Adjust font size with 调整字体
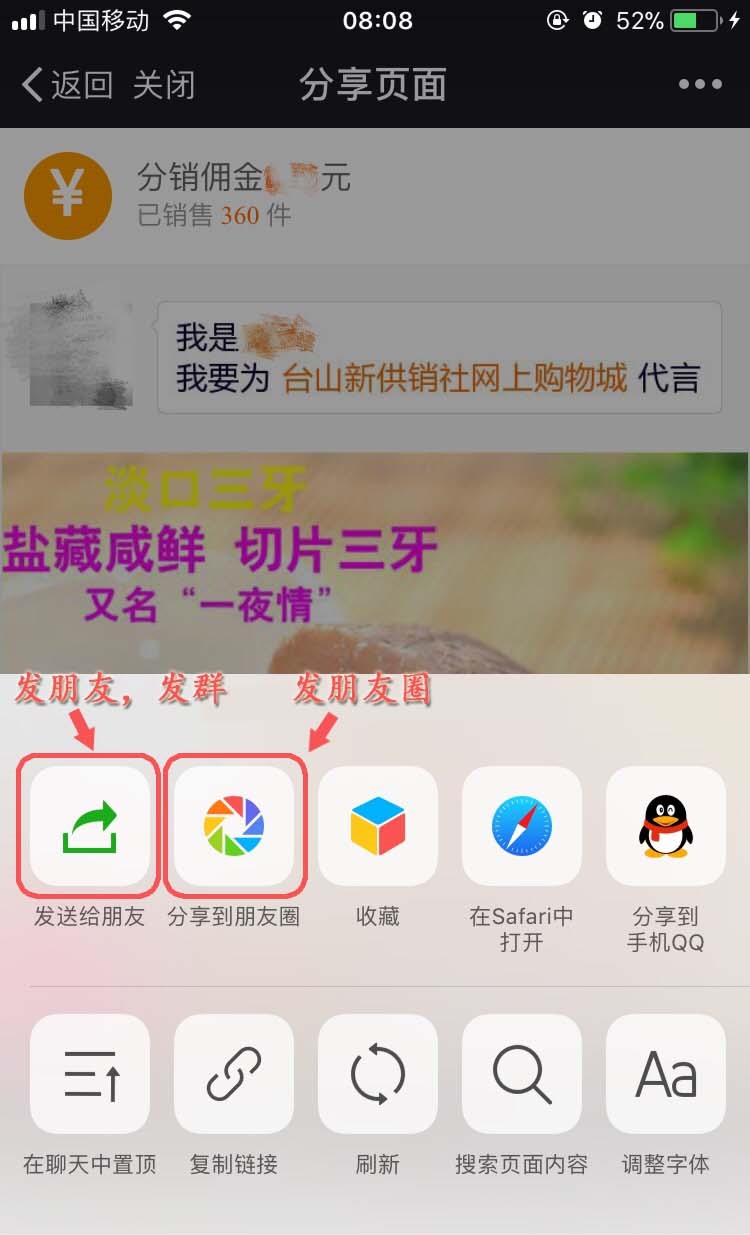Viewport: 750px width, 1235px height. point(666,1074)
